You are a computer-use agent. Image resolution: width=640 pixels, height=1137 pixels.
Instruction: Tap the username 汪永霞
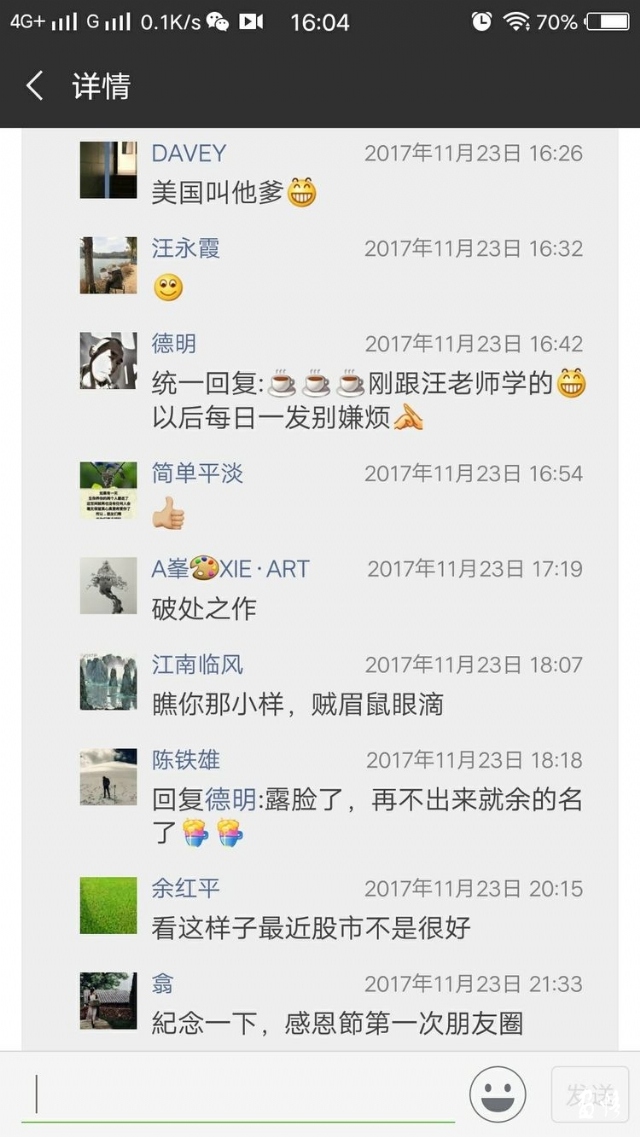point(185,248)
